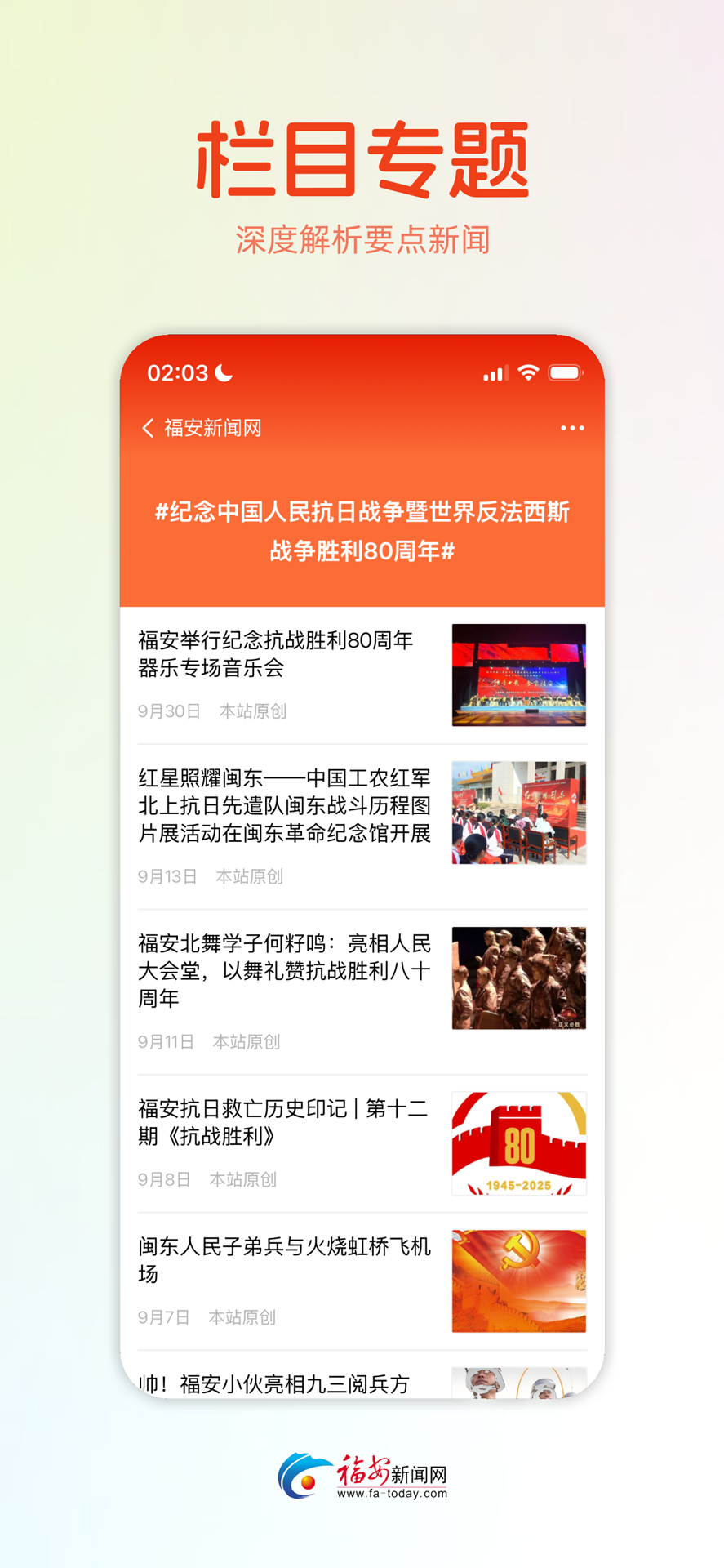This screenshot has width=724, height=1568.
Task: Open the 纪念抗战胜利80周年 topic header
Action: pos(362,532)
